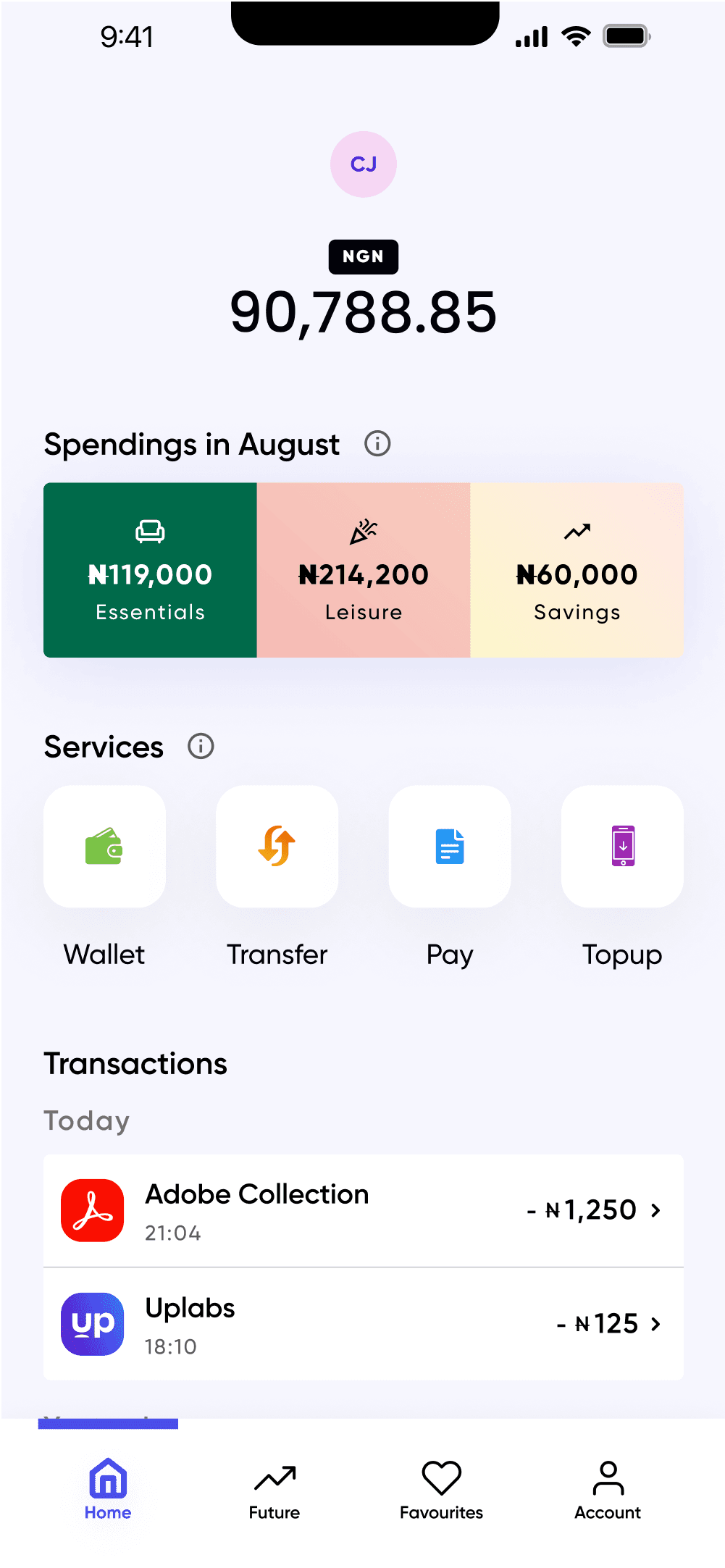
Task: Open the Adobe Collection transaction
Action: pyautogui.click(x=363, y=1210)
